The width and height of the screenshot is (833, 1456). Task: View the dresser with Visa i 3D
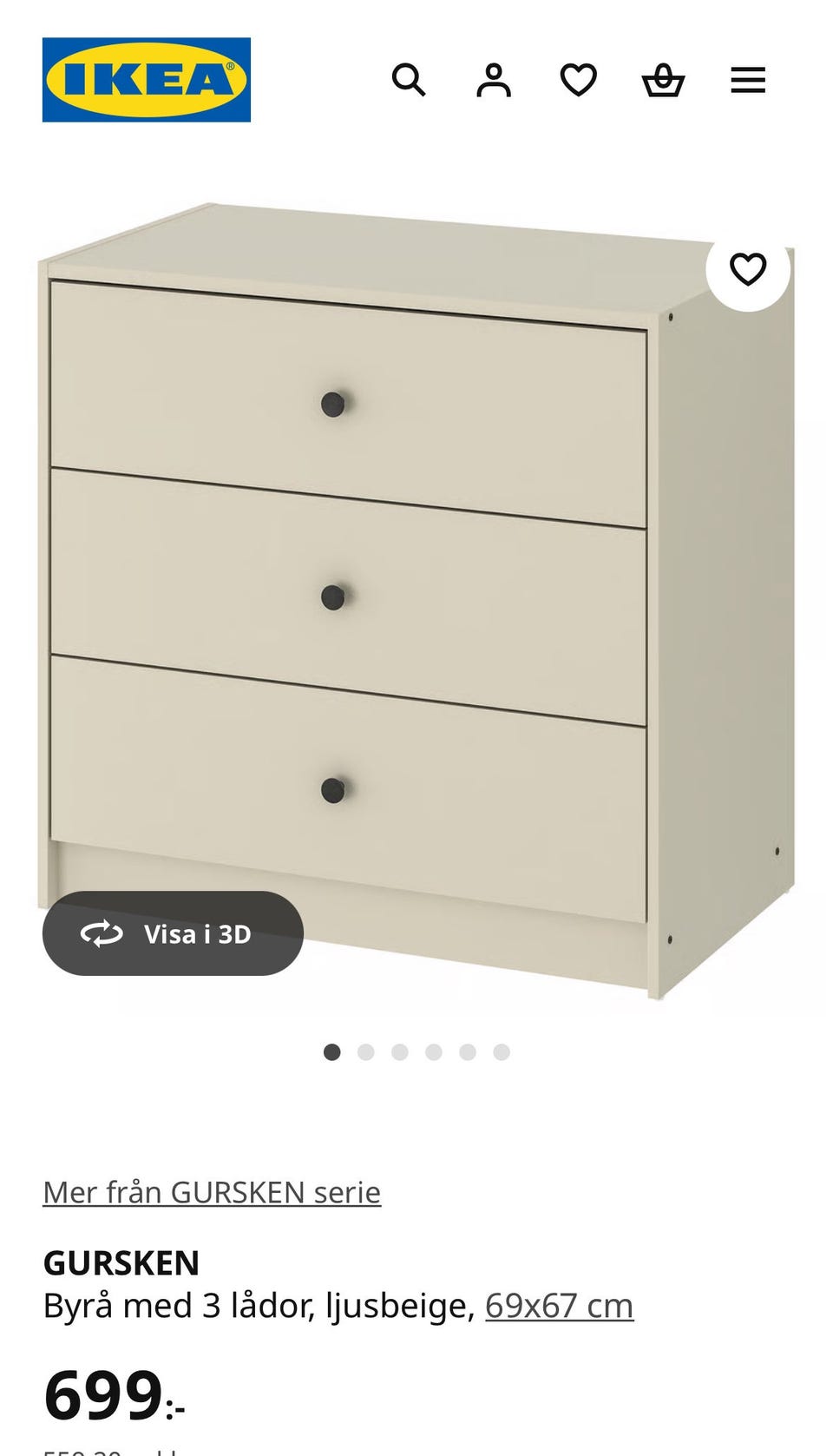click(173, 933)
